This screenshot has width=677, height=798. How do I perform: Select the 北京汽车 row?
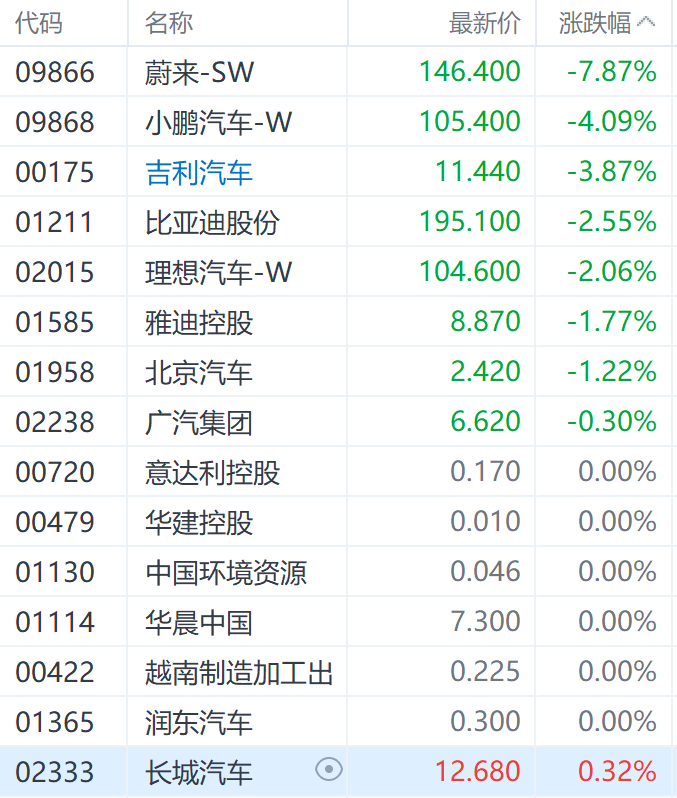199,372
